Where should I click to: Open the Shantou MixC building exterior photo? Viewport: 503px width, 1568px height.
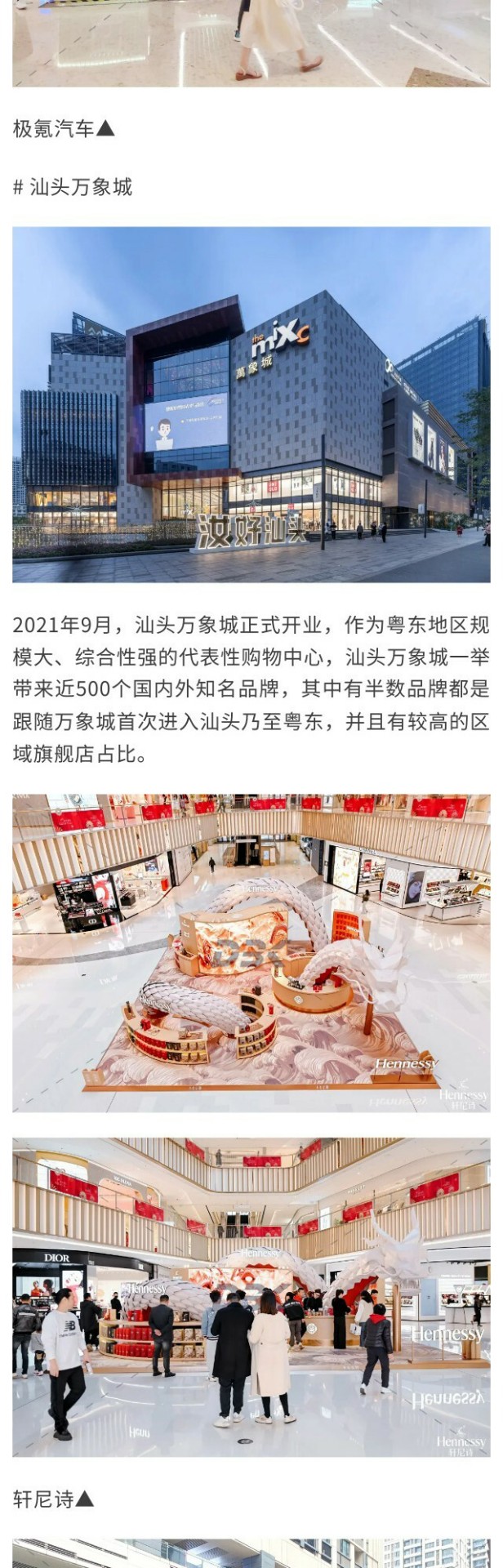(x=251, y=404)
